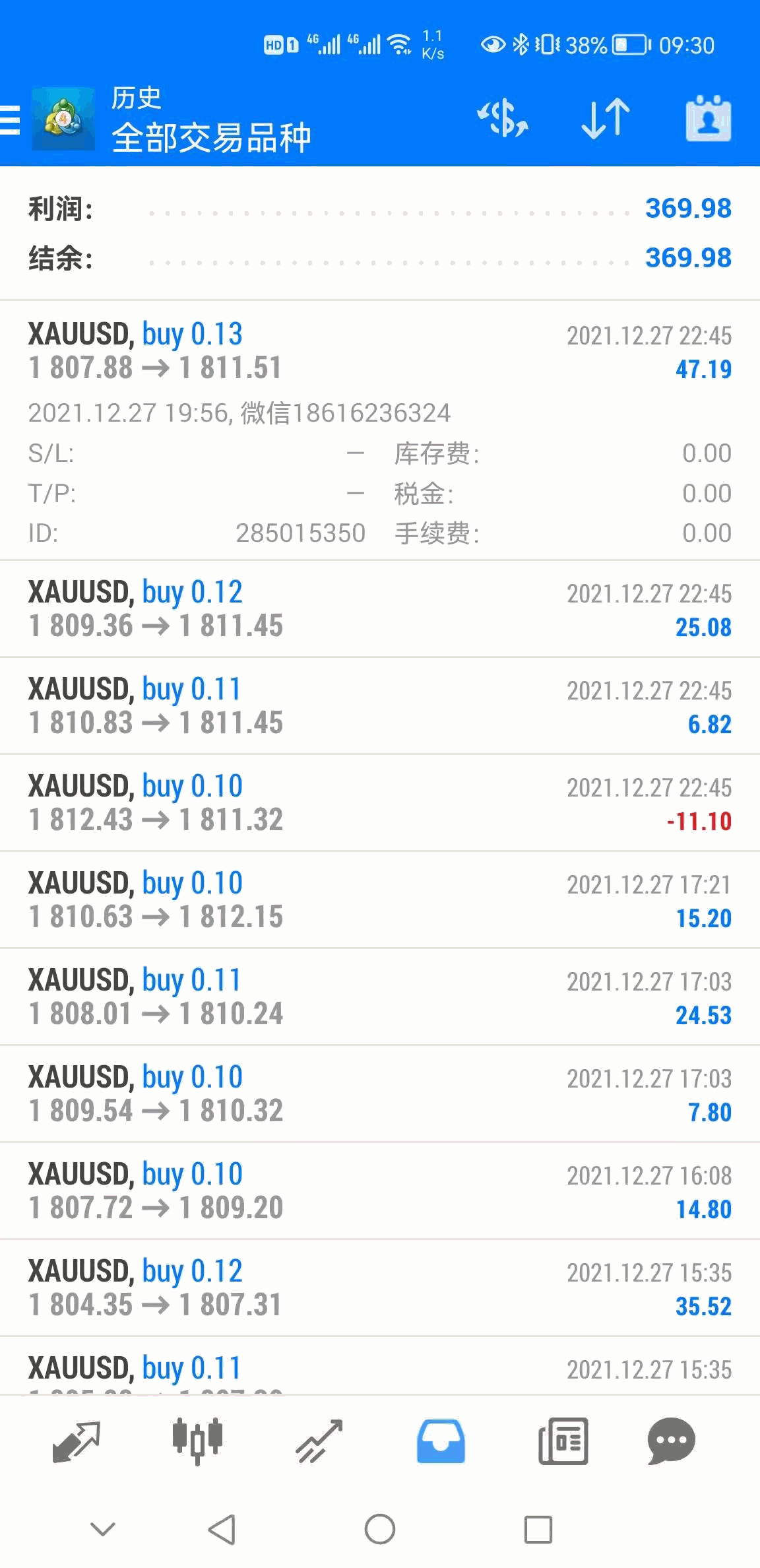Open the history sort options
Image resolution: width=760 pixels, height=1568 pixels.
(x=606, y=119)
